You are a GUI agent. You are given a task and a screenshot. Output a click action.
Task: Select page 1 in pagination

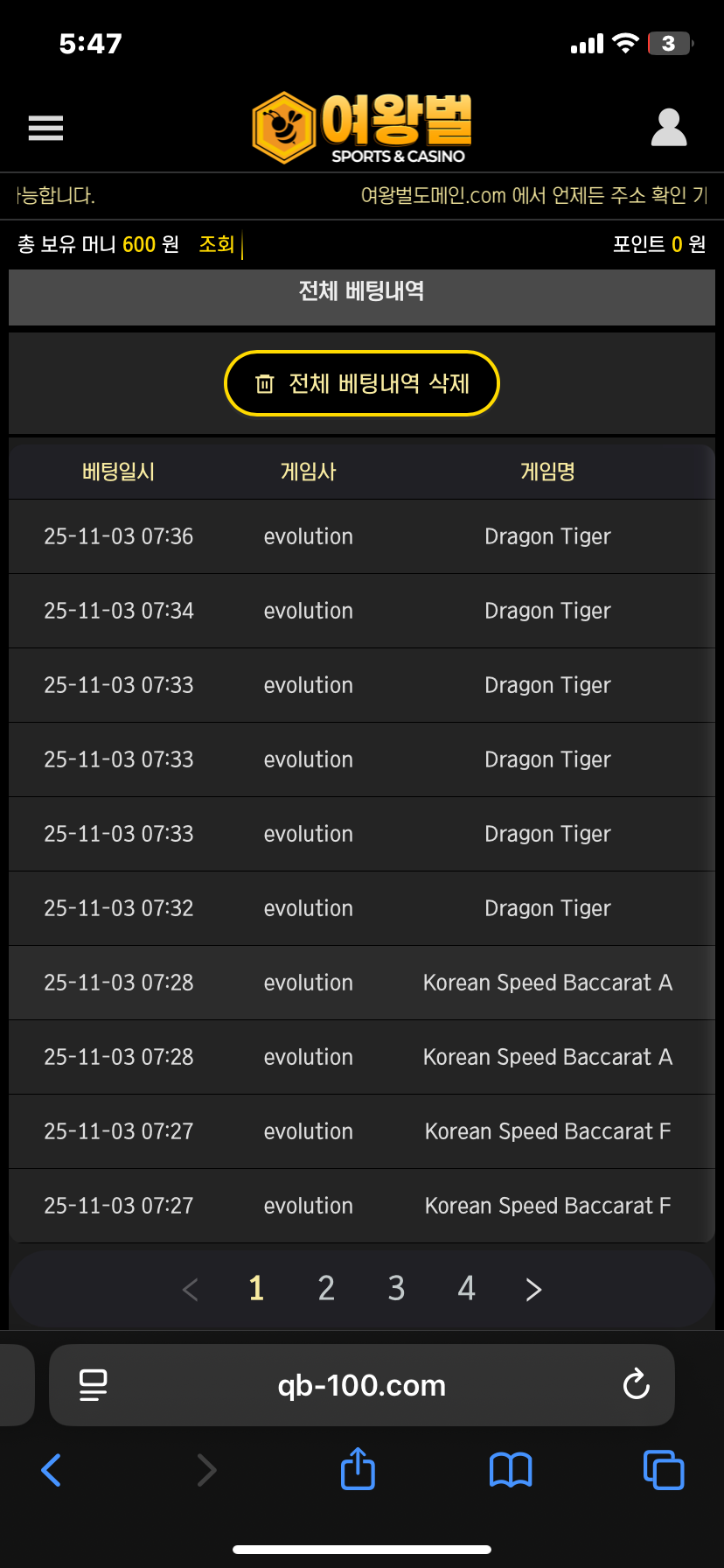[256, 1288]
